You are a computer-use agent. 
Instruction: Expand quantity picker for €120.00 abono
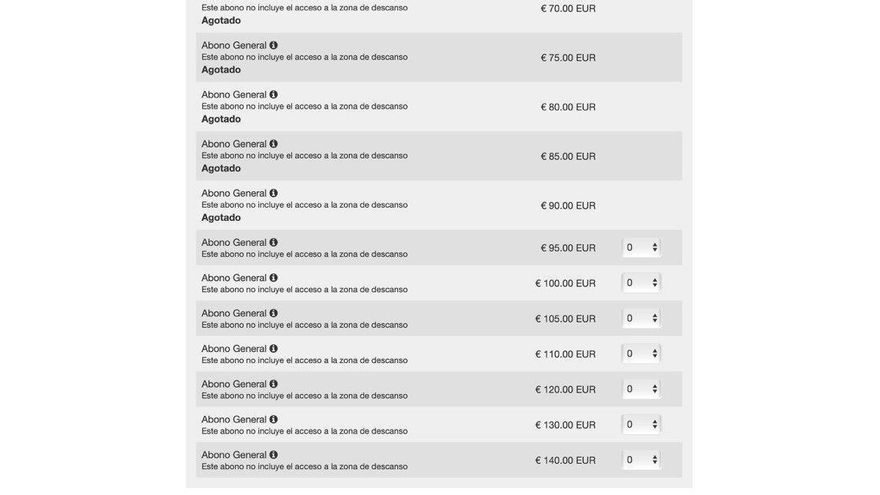(x=641, y=389)
